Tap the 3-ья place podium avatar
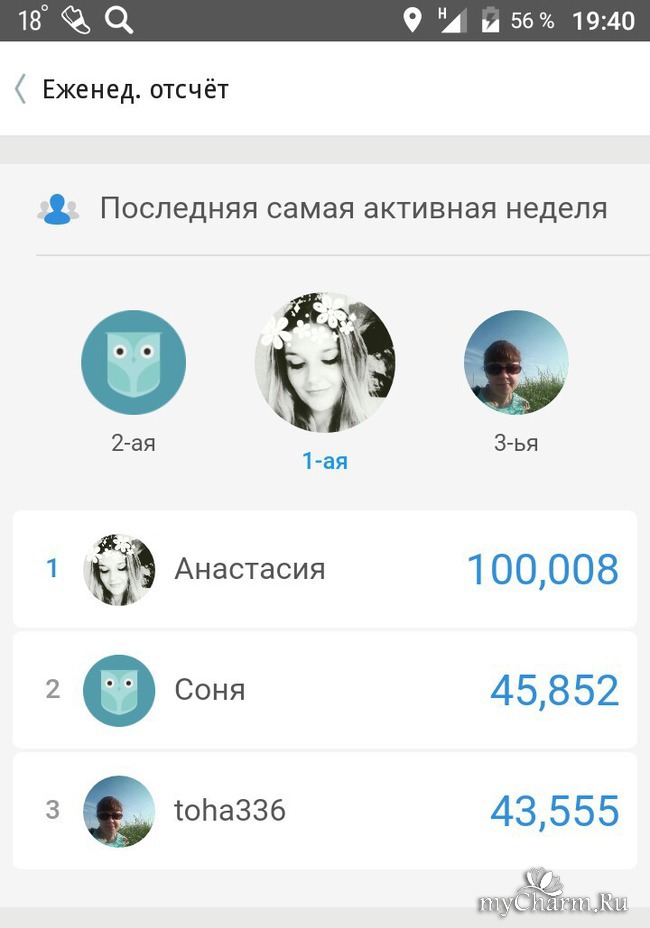The height and width of the screenshot is (928, 650). [x=516, y=362]
